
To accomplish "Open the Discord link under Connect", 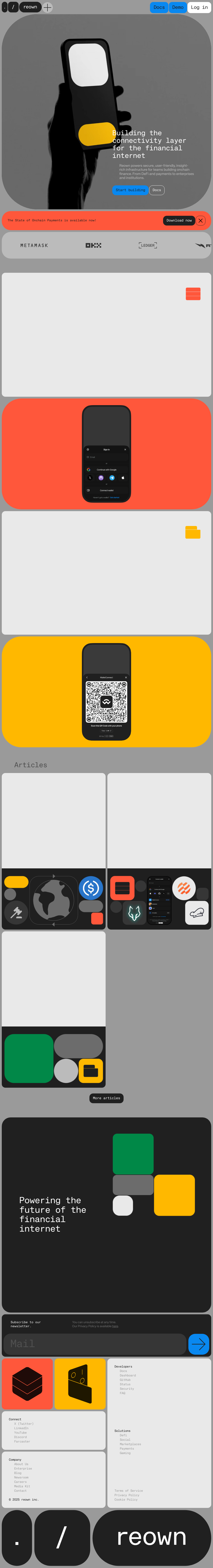I will pos(20,1437).
